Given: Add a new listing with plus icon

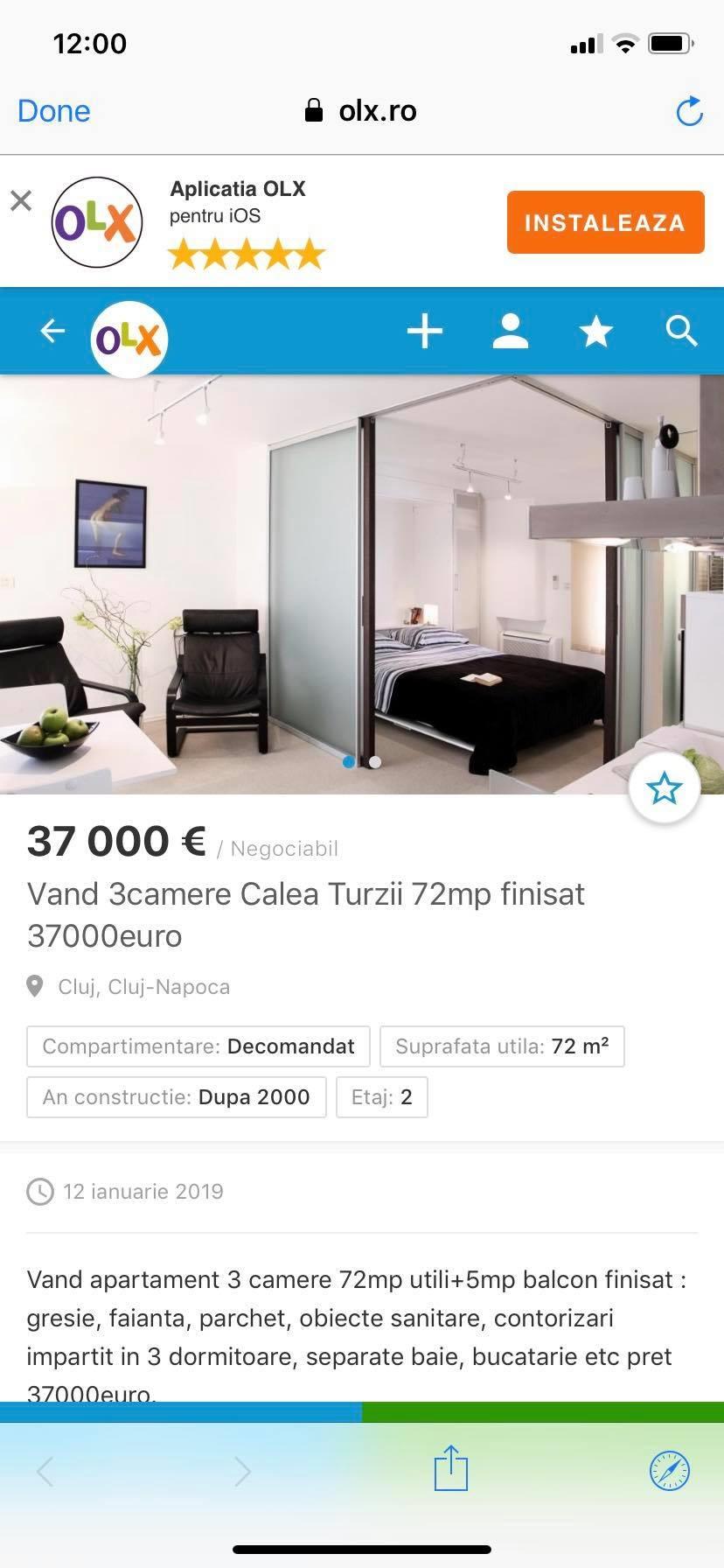Looking at the screenshot, I should (425, 332).
